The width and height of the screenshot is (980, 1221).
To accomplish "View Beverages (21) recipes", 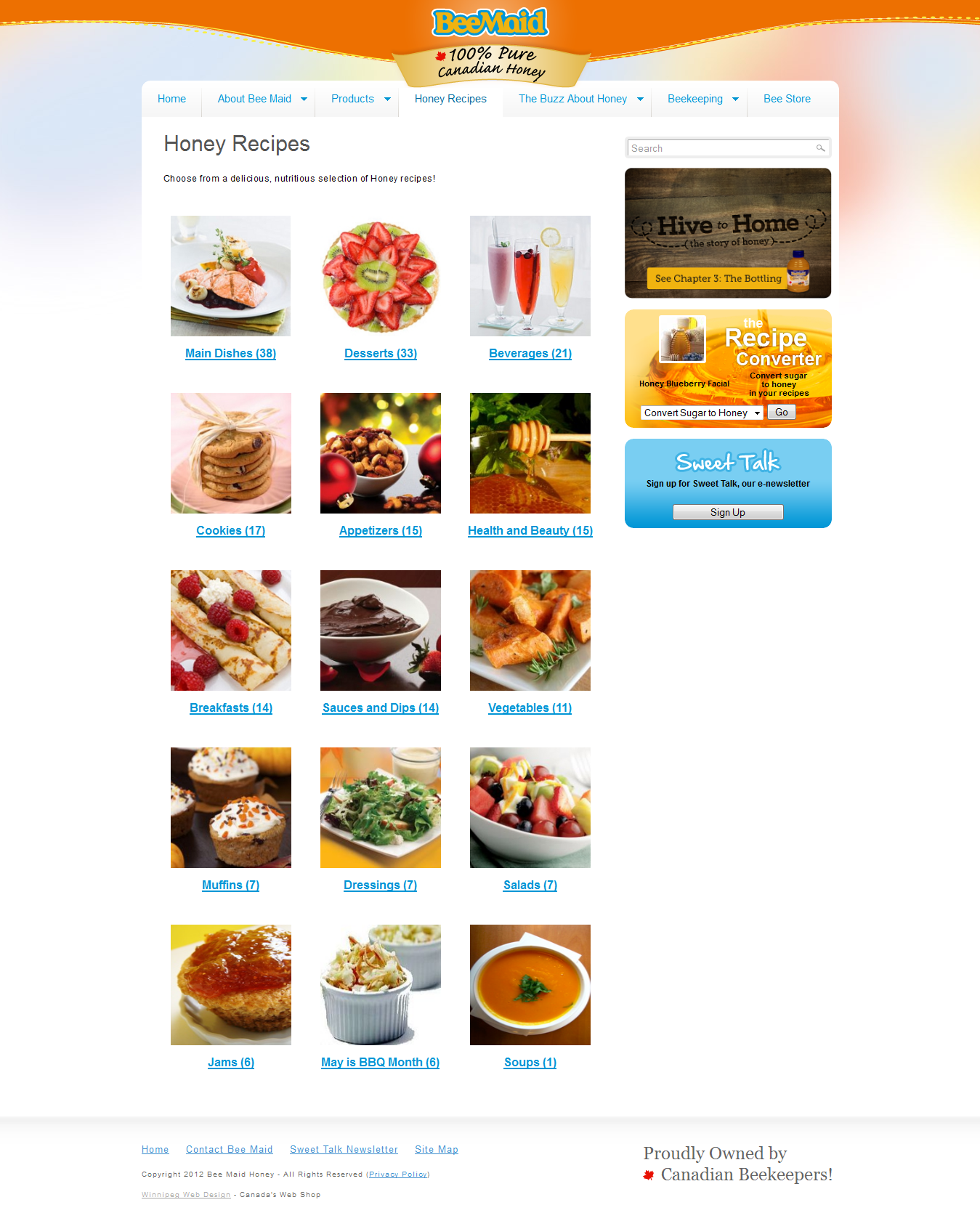I will (x=530, y=354).
